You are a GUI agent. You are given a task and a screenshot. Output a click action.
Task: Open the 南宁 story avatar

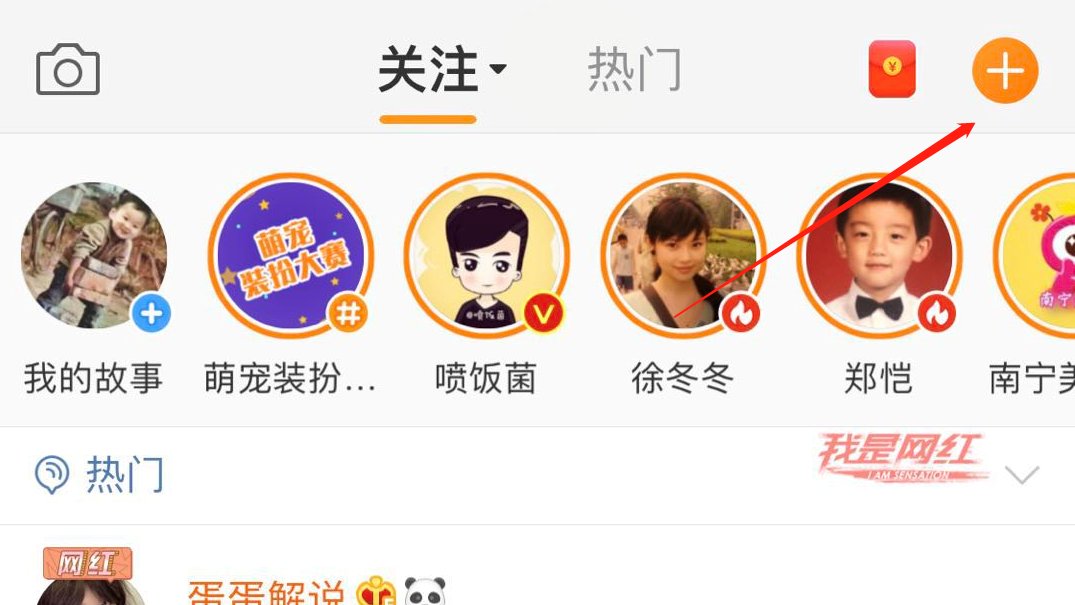pyautogui.click(x=1040, y=256)
